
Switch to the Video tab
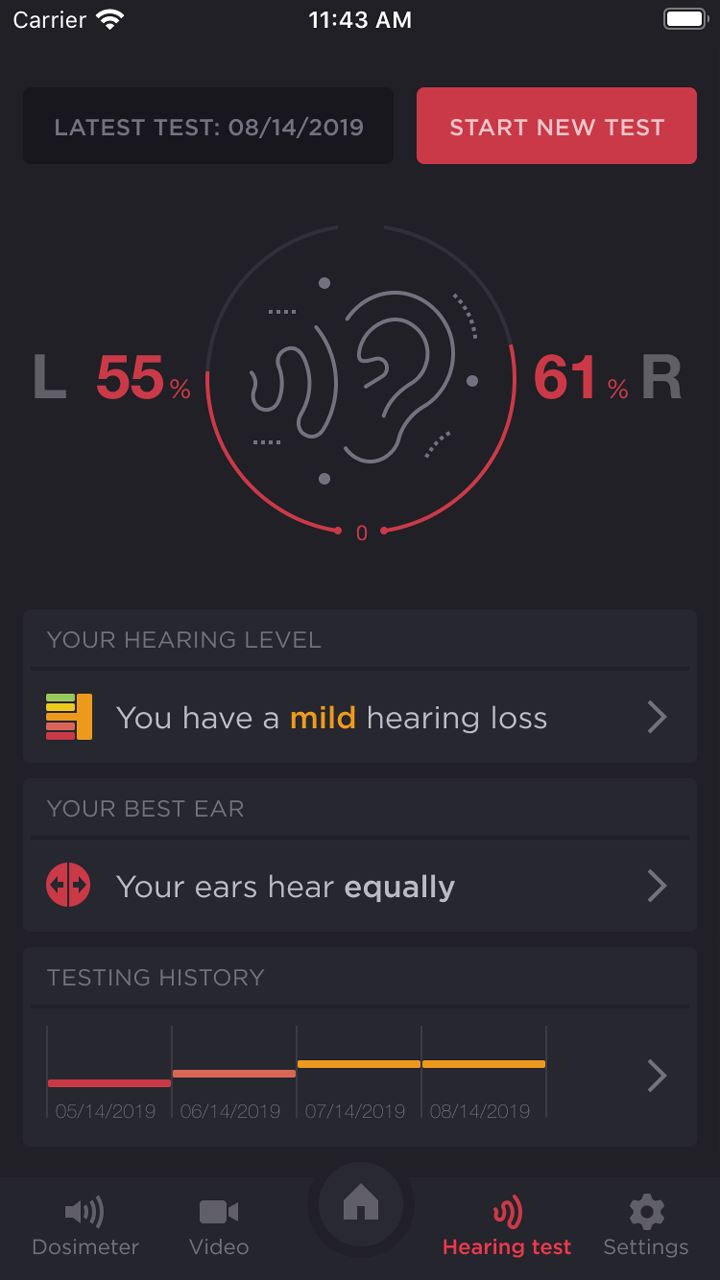coord(219,1227)
